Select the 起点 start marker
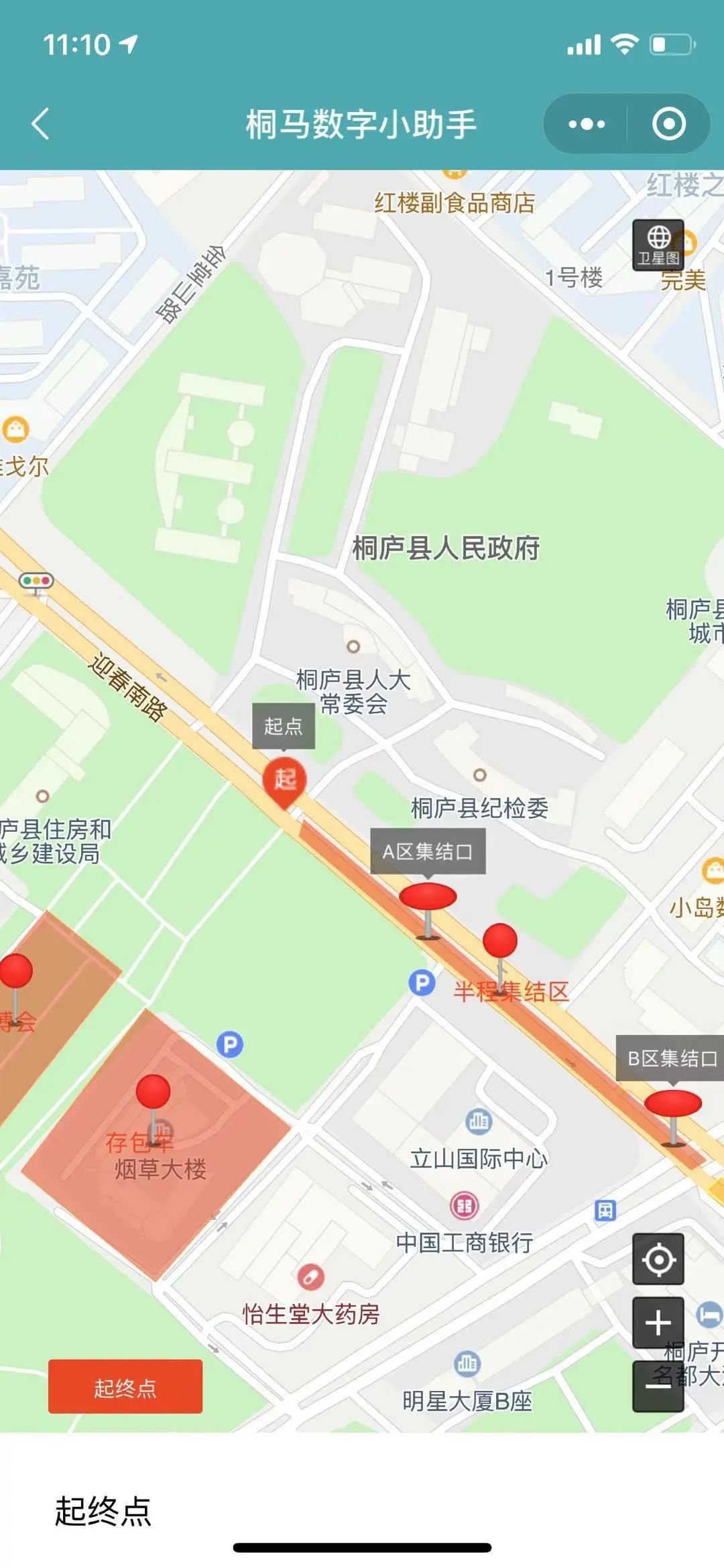Image resolution: width=724 pixels, height=1568 pixels. pos(284,780)
